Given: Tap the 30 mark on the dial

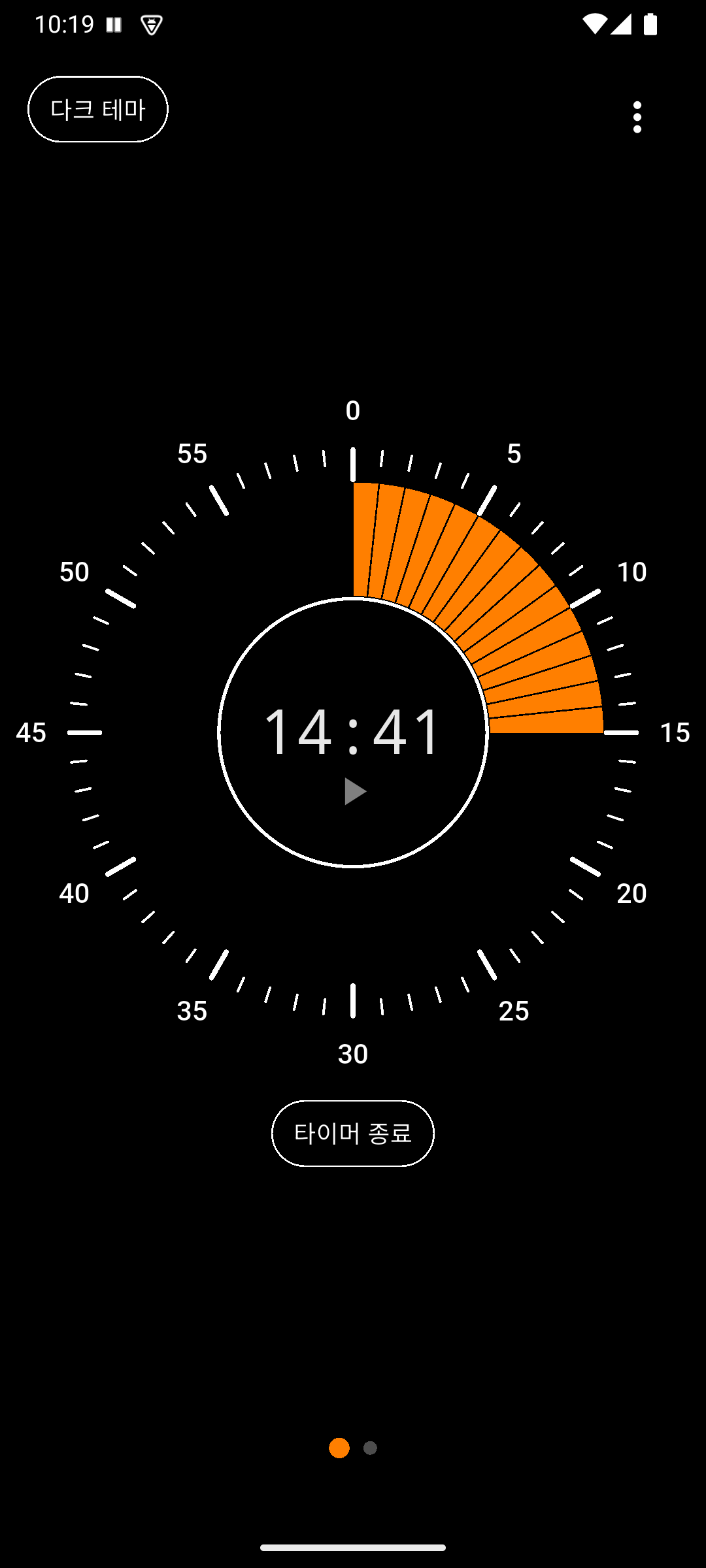Looking at the screenshot, I should [x=353, y=1053].
